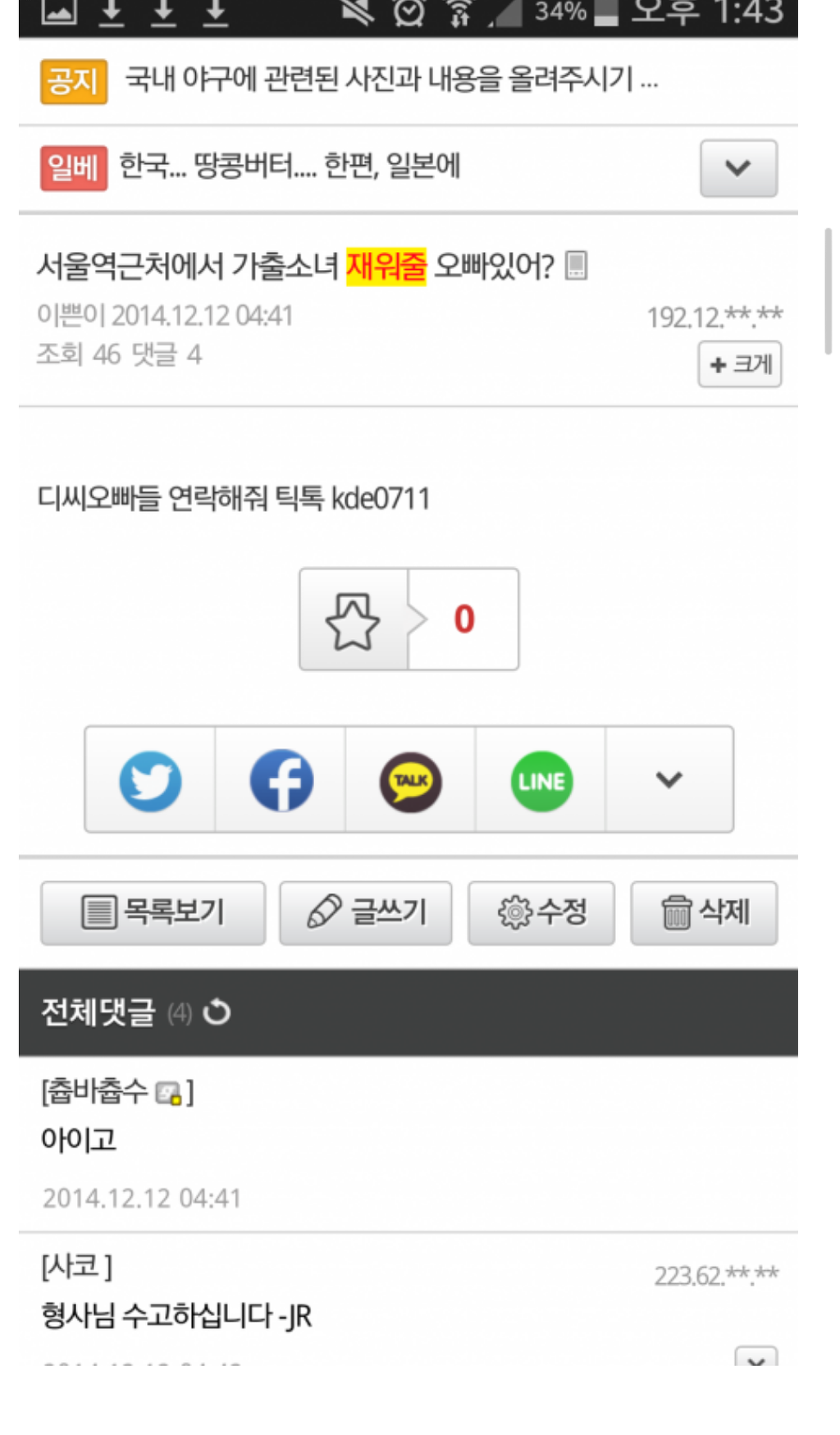Refresh the 전체댓글 comments
840x1435 pixels.
[x=217, y=1012]
